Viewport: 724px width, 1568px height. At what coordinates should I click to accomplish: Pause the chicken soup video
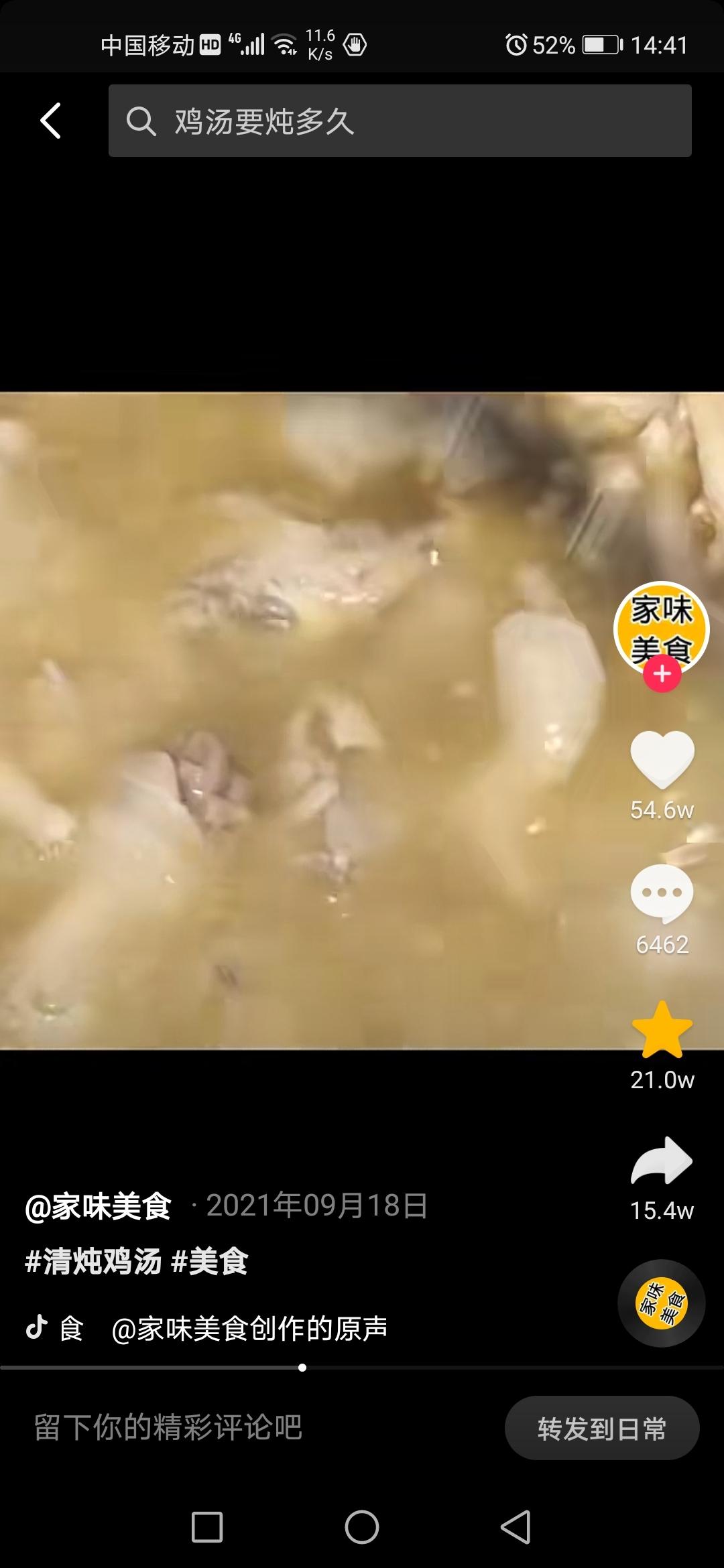click(x=308, y=720)
